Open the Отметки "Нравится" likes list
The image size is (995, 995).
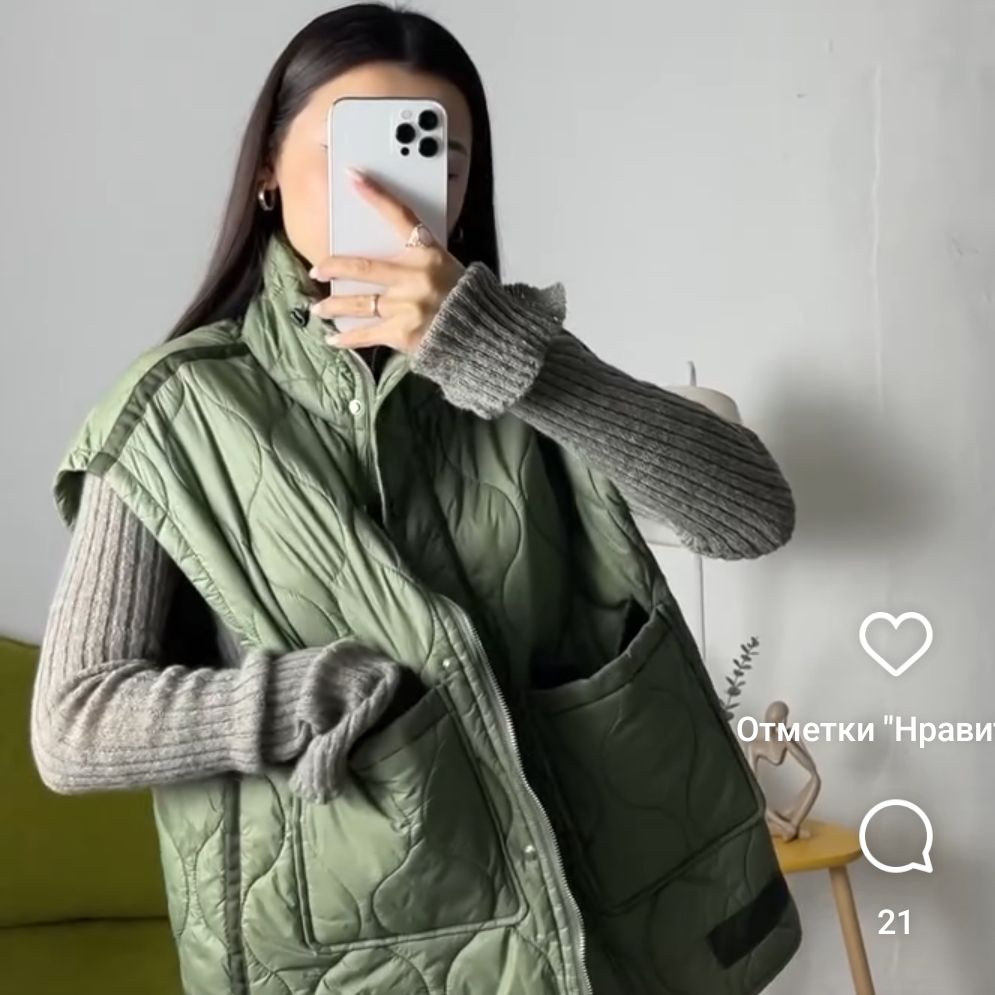click(x=866, y=731)
